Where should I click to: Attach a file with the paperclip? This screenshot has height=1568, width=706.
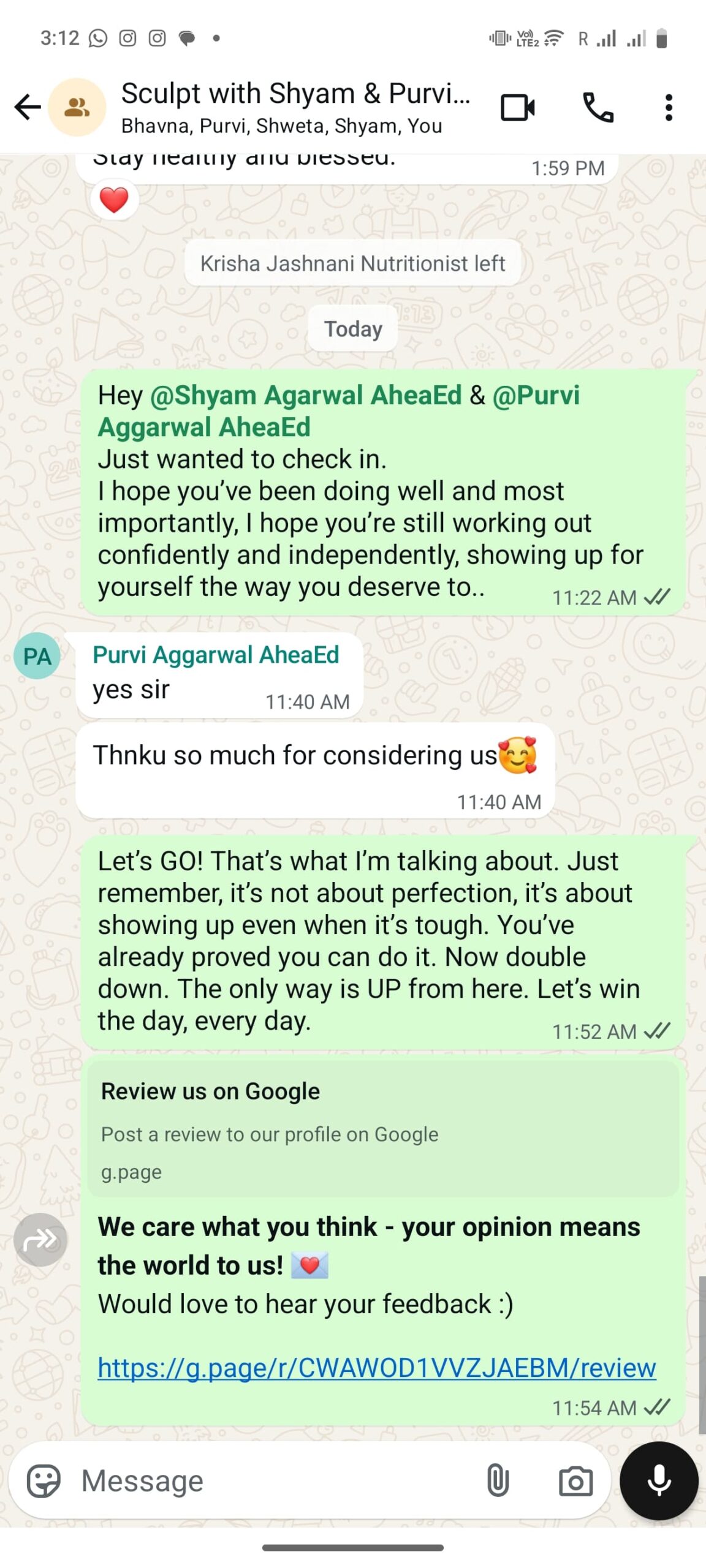tap(498, 1481)
